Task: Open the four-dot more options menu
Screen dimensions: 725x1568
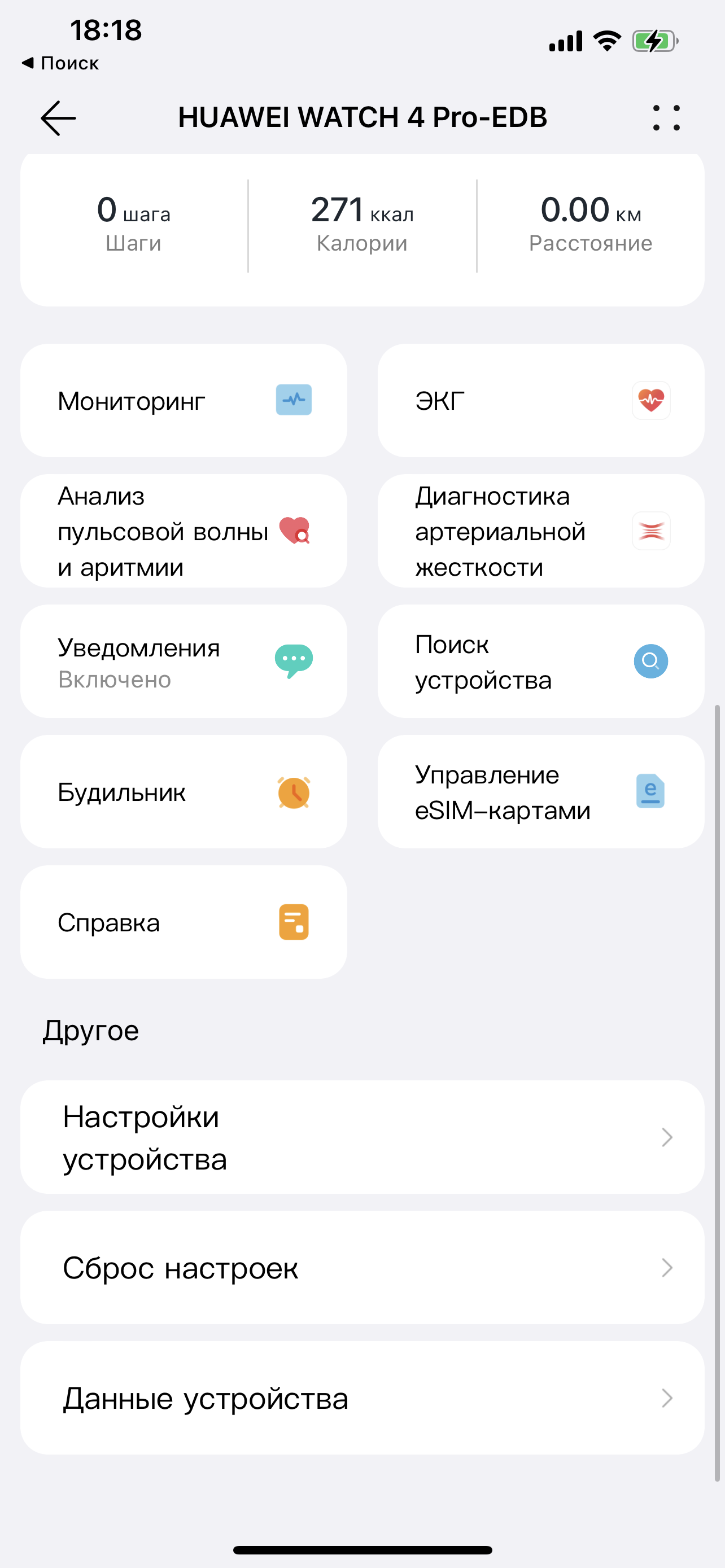Action: tap(666, 118)
